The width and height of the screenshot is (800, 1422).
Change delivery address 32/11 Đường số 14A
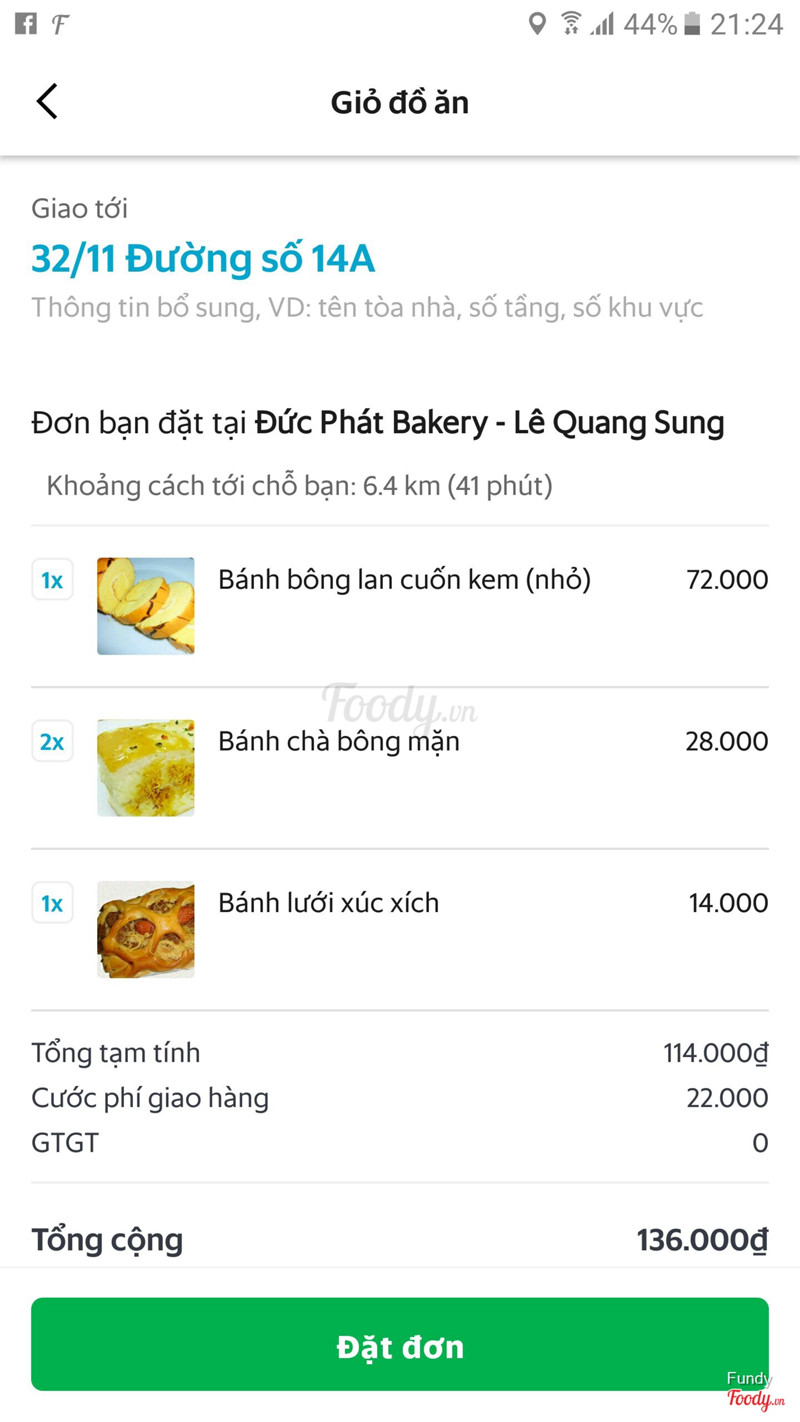tap(203, 259)
